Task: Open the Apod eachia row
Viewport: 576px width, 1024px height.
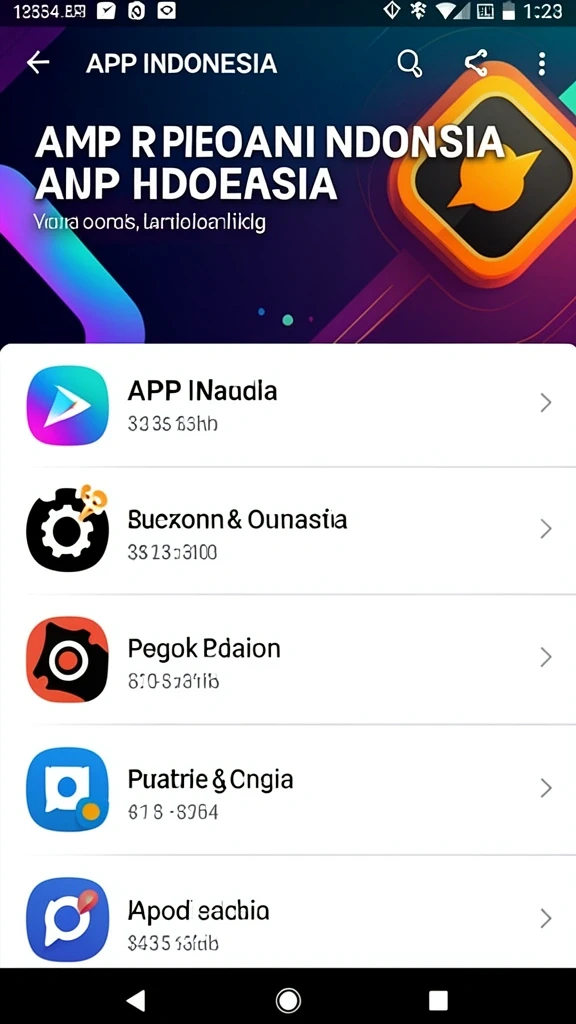Action: (288, 912)
